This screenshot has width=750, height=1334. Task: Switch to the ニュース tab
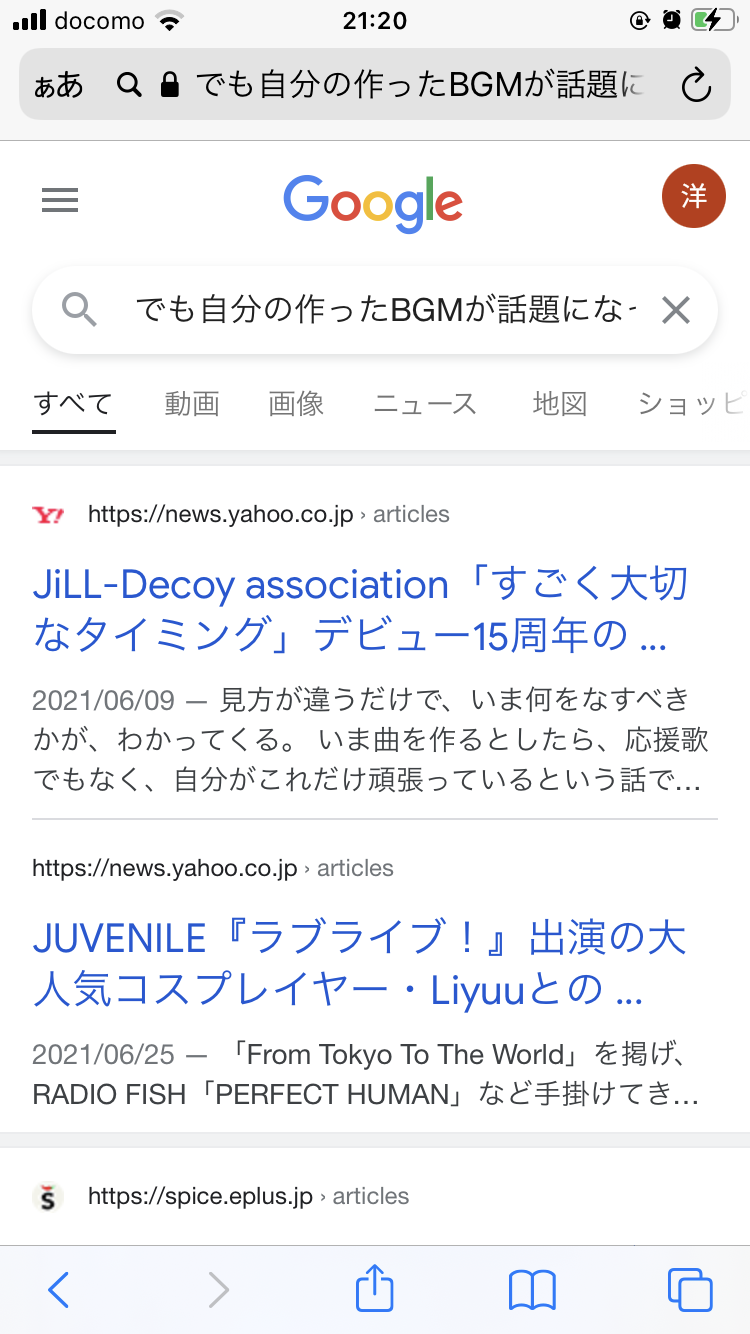(425, 404)
